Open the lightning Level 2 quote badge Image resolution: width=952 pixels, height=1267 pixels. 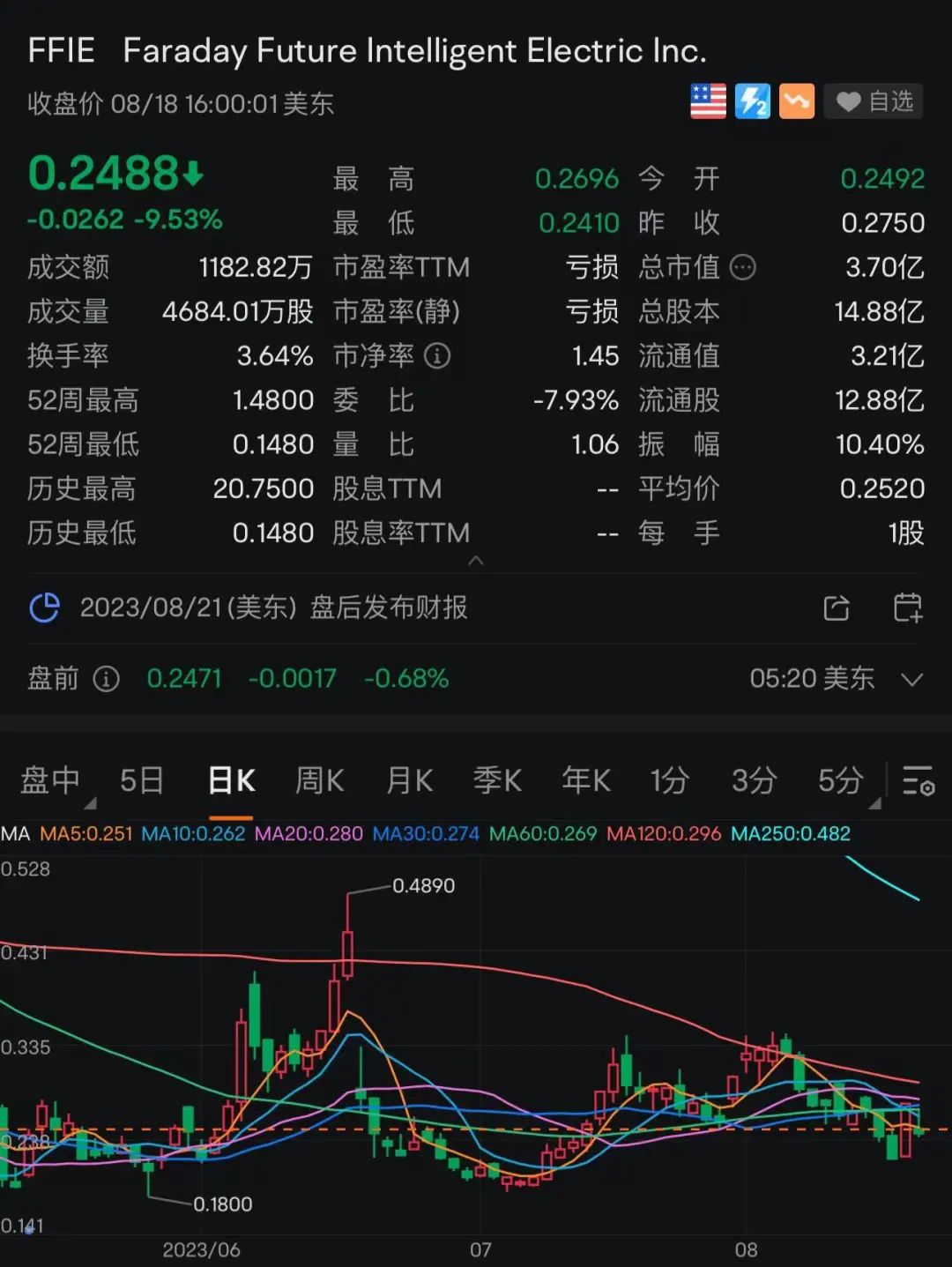[x=752, y=102]
